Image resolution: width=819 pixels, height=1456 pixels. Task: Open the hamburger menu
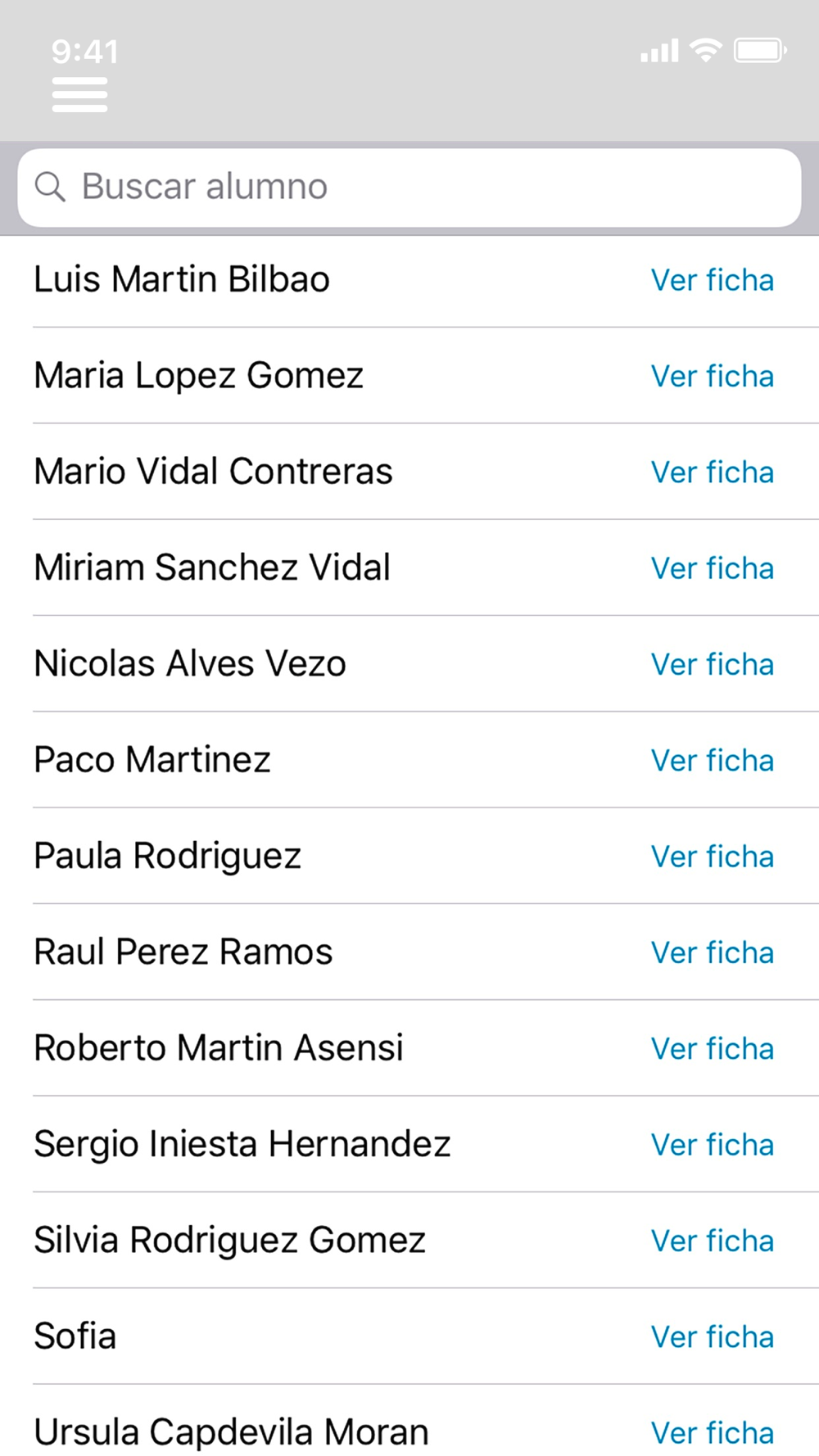coord(79,94)
